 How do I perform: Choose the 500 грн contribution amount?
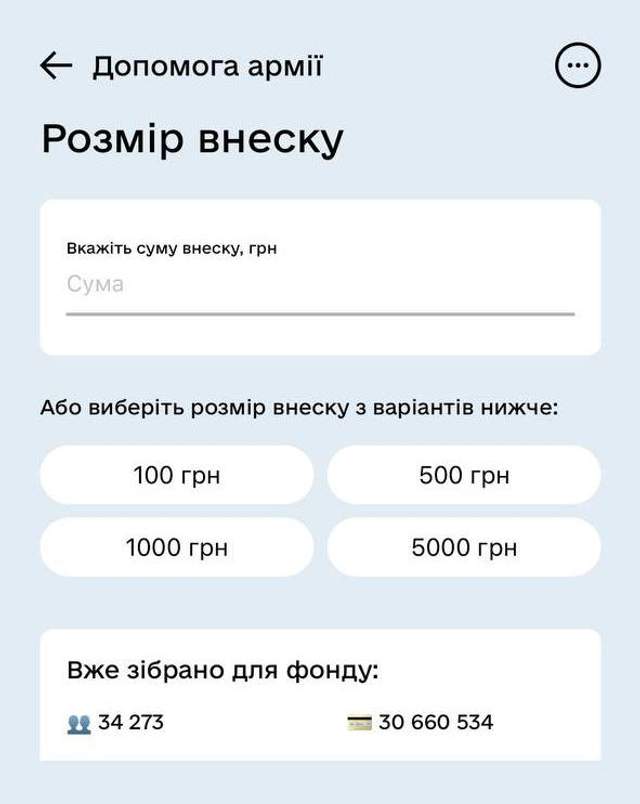[x=464, y=475]
